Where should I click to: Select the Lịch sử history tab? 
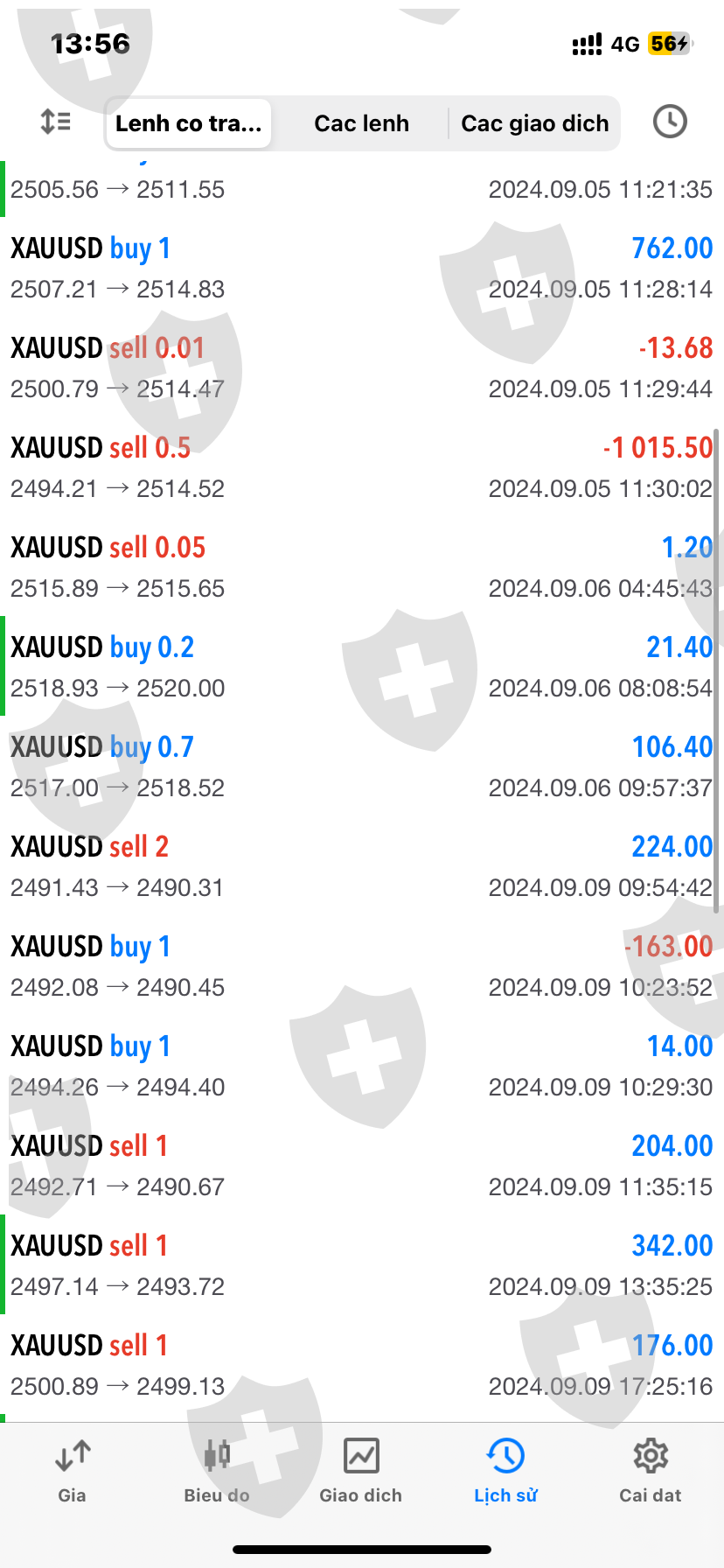coord(505,1470)
